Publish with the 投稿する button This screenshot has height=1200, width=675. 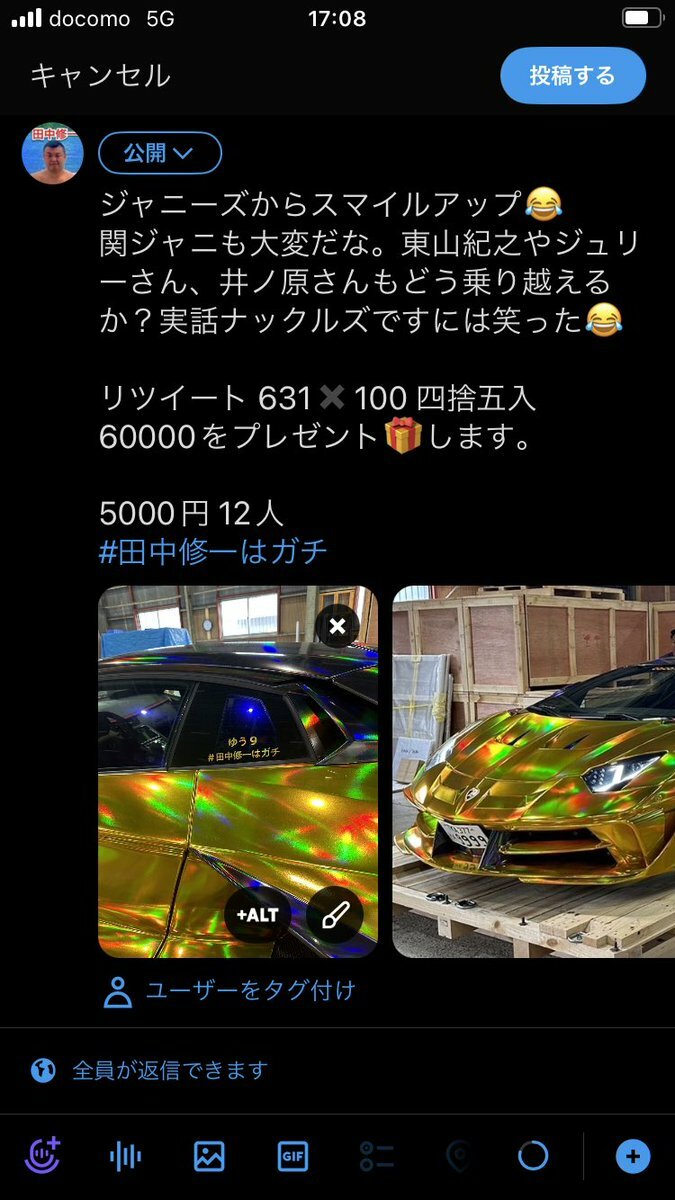point(572,76)
